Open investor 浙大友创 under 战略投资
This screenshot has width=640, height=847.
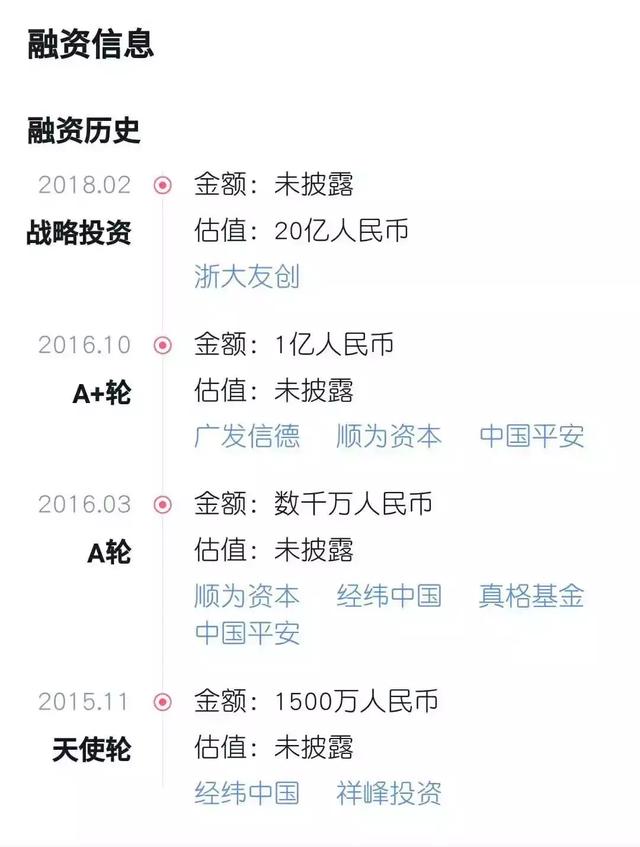tap(246, 276)
